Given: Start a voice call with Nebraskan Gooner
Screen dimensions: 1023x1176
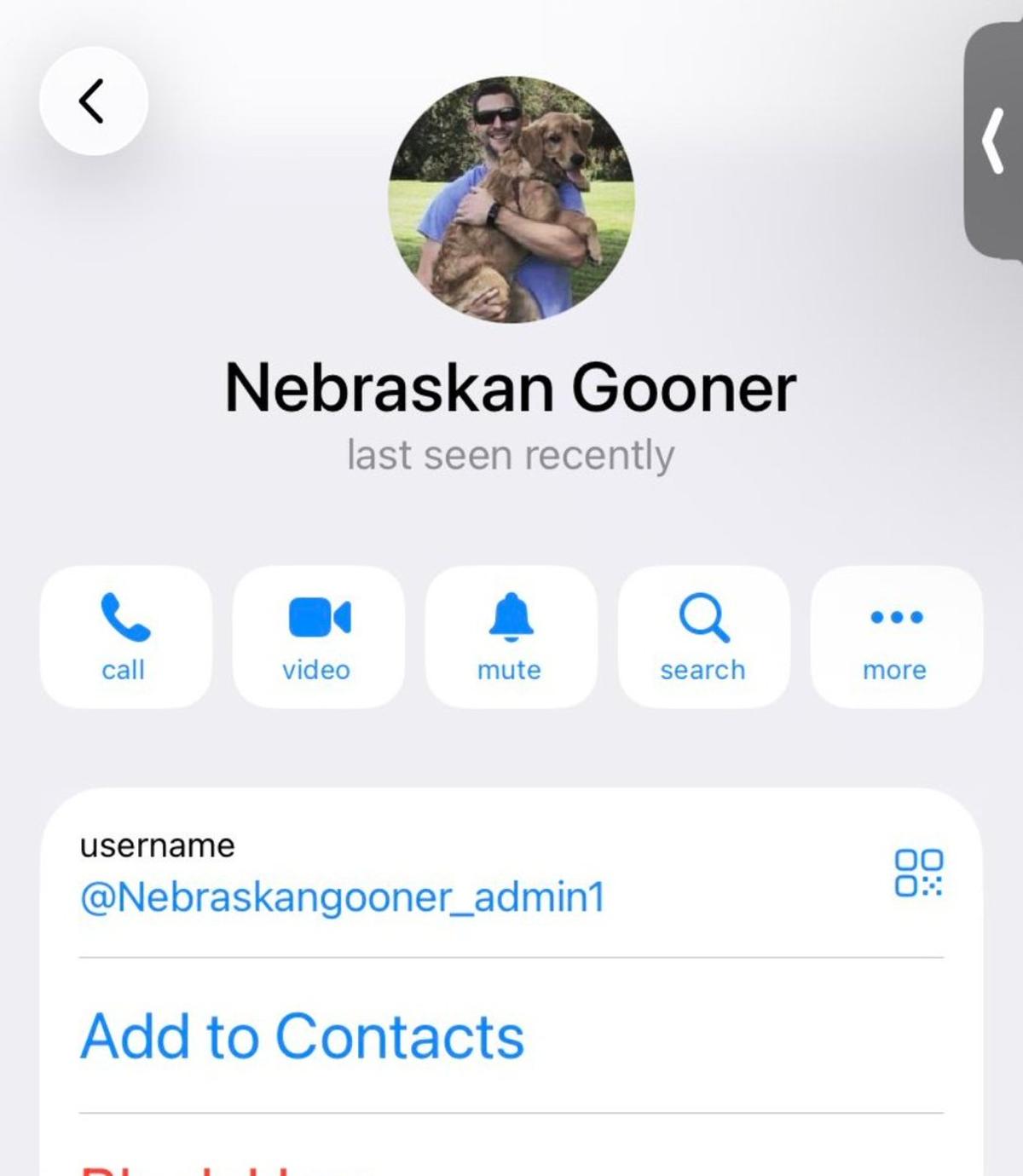Looking at the screenshot, I should point(125,637).
